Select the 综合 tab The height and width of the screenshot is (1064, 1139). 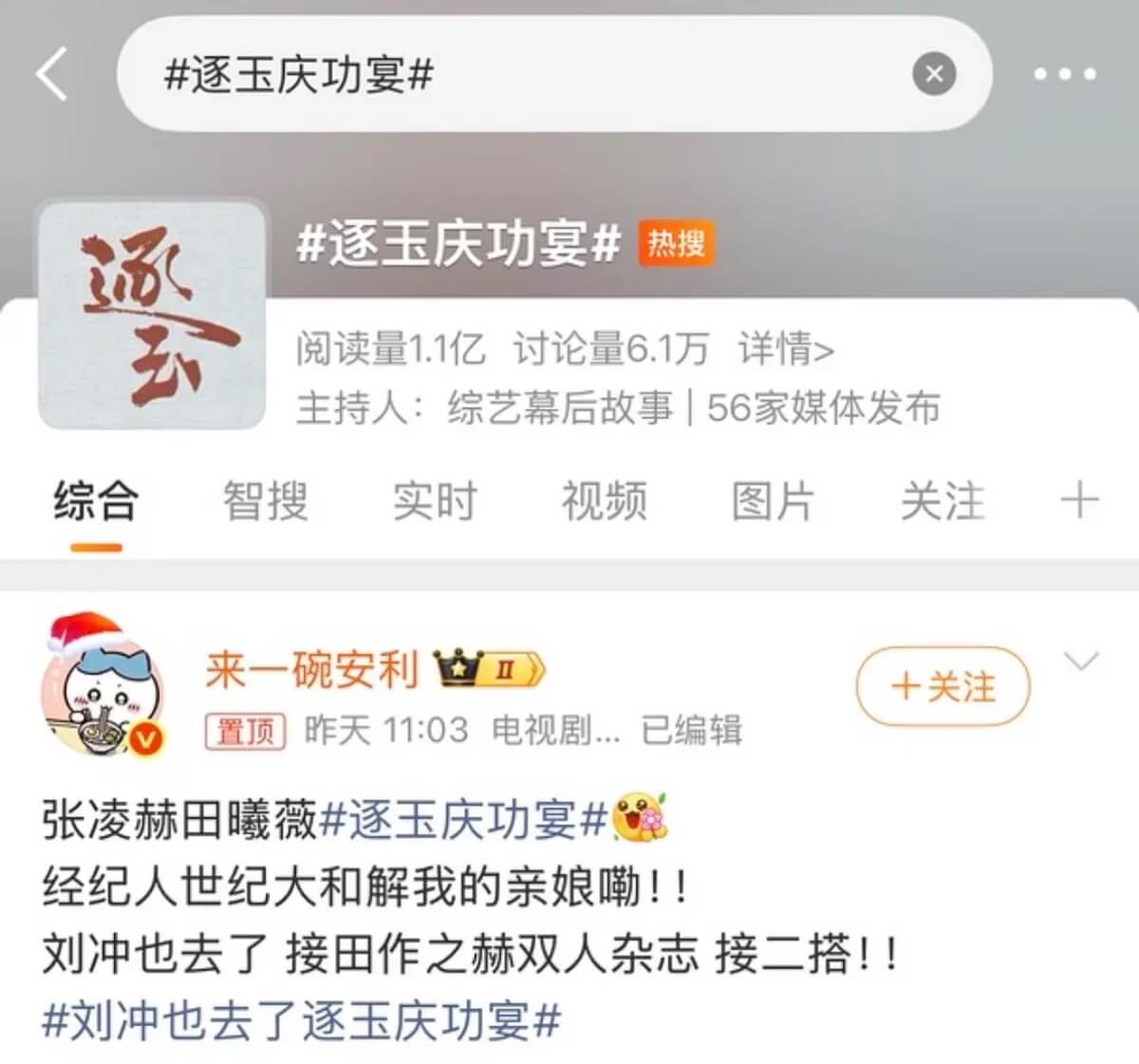tap(96, 500)
